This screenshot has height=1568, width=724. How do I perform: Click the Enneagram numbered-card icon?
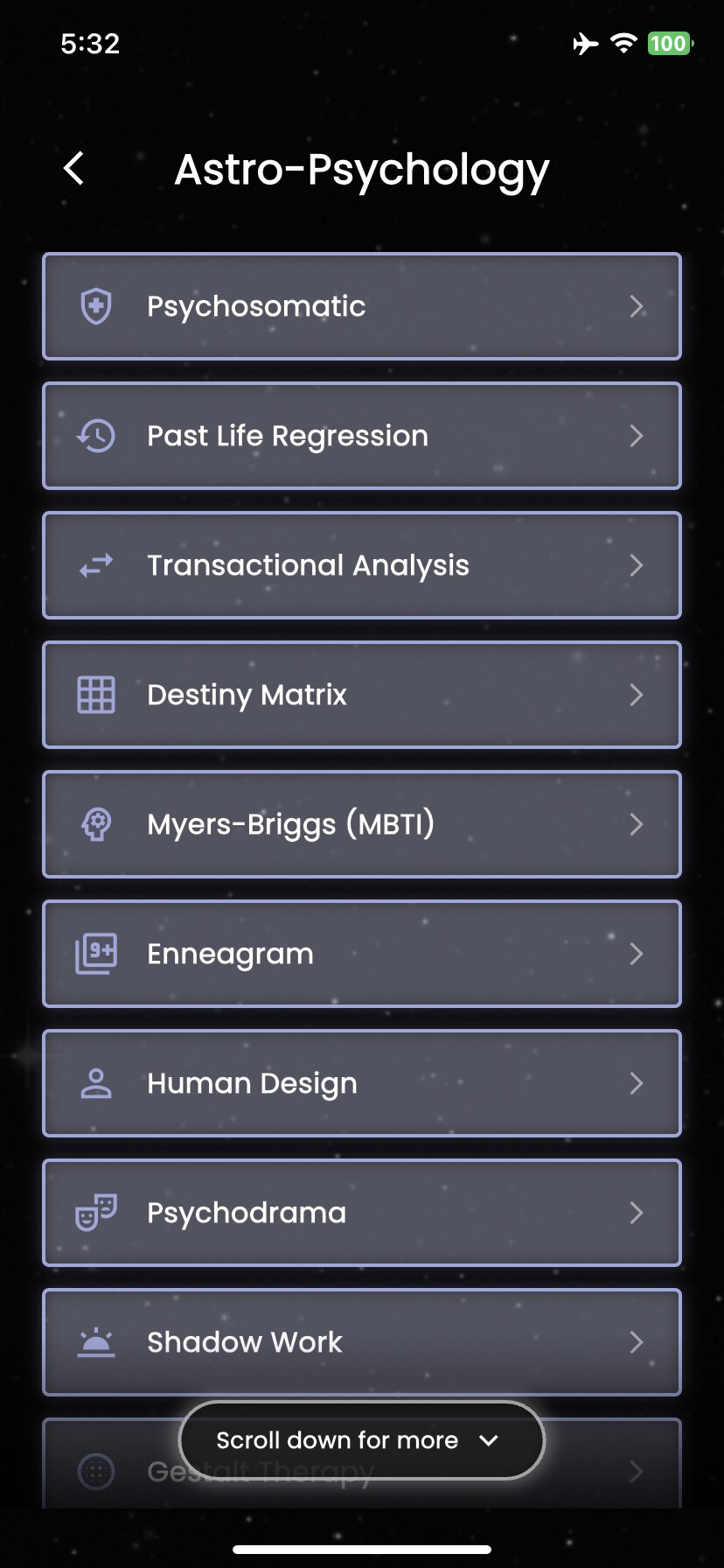click(x=96, y=953)
